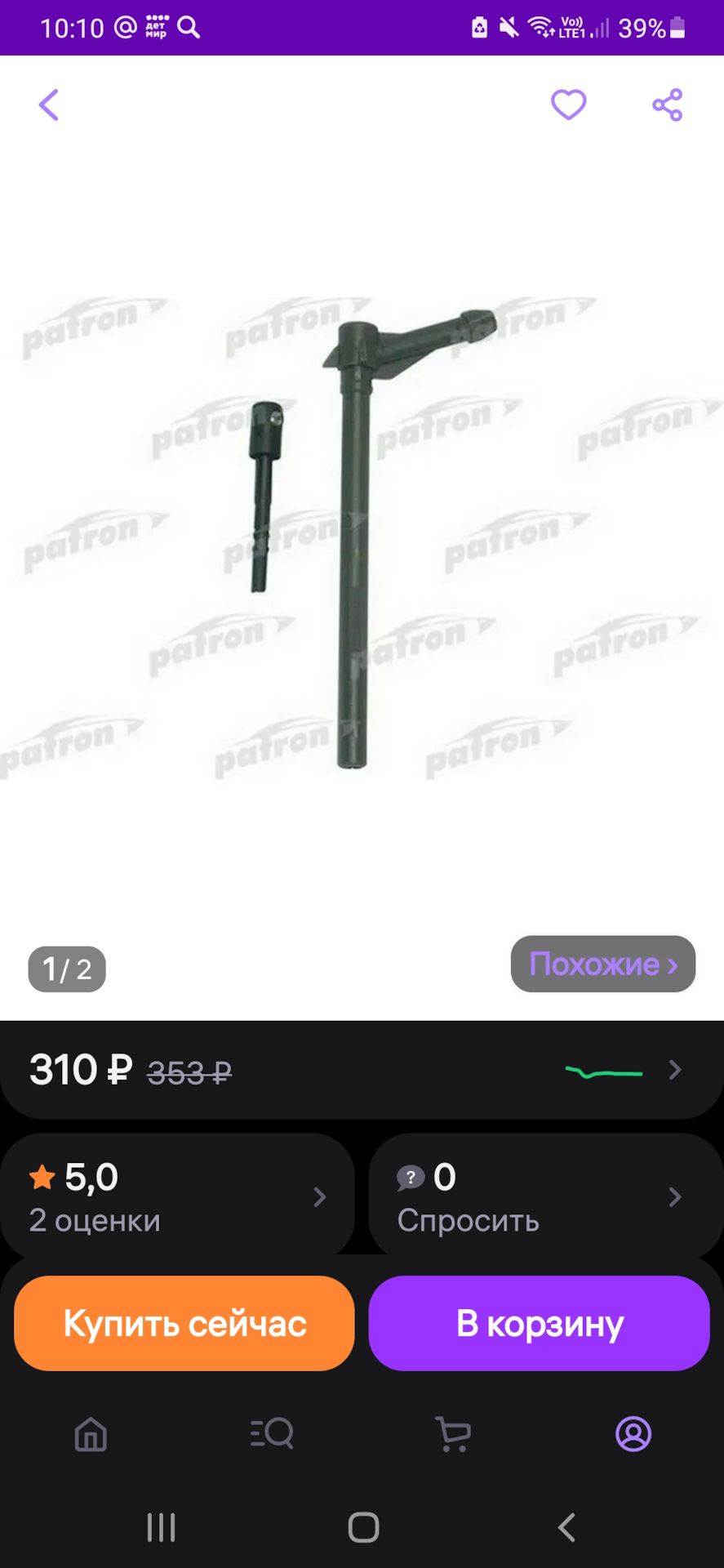Open the product photo full screen
Image resolution: width=724 pixels, height=1568 pixels.
coord(362,539)
